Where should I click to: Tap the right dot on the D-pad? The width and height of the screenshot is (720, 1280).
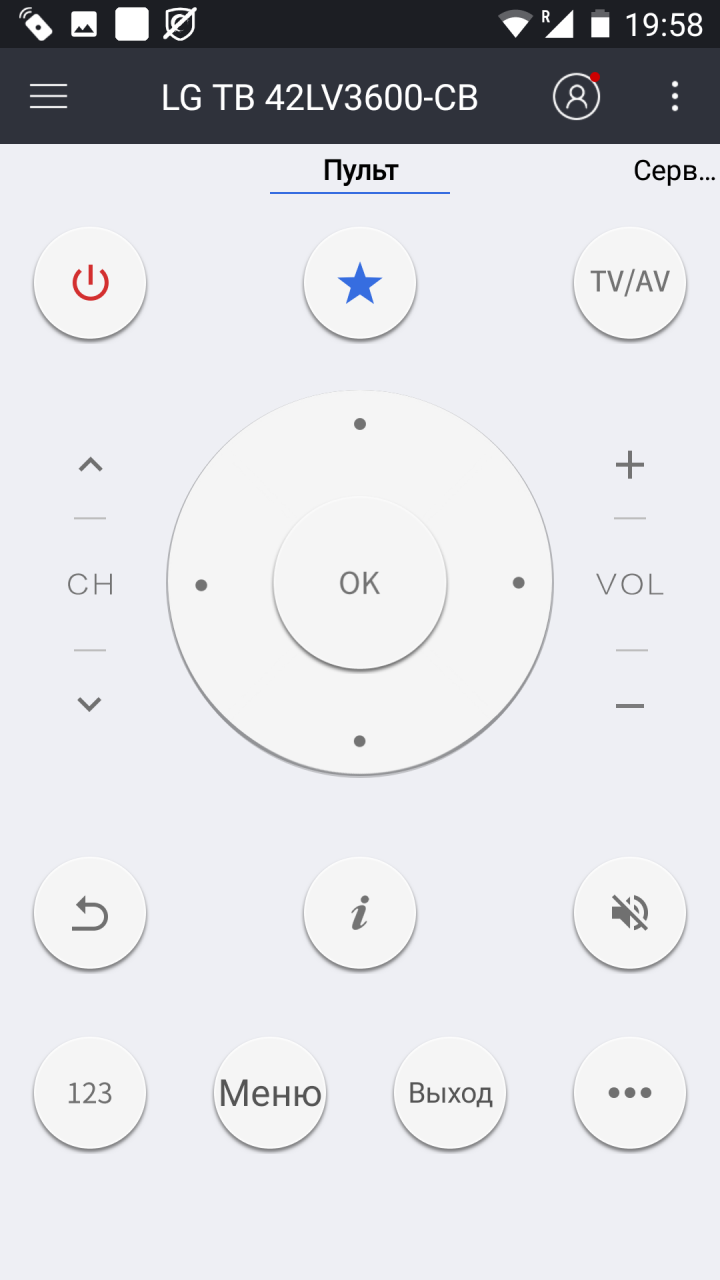518,583
